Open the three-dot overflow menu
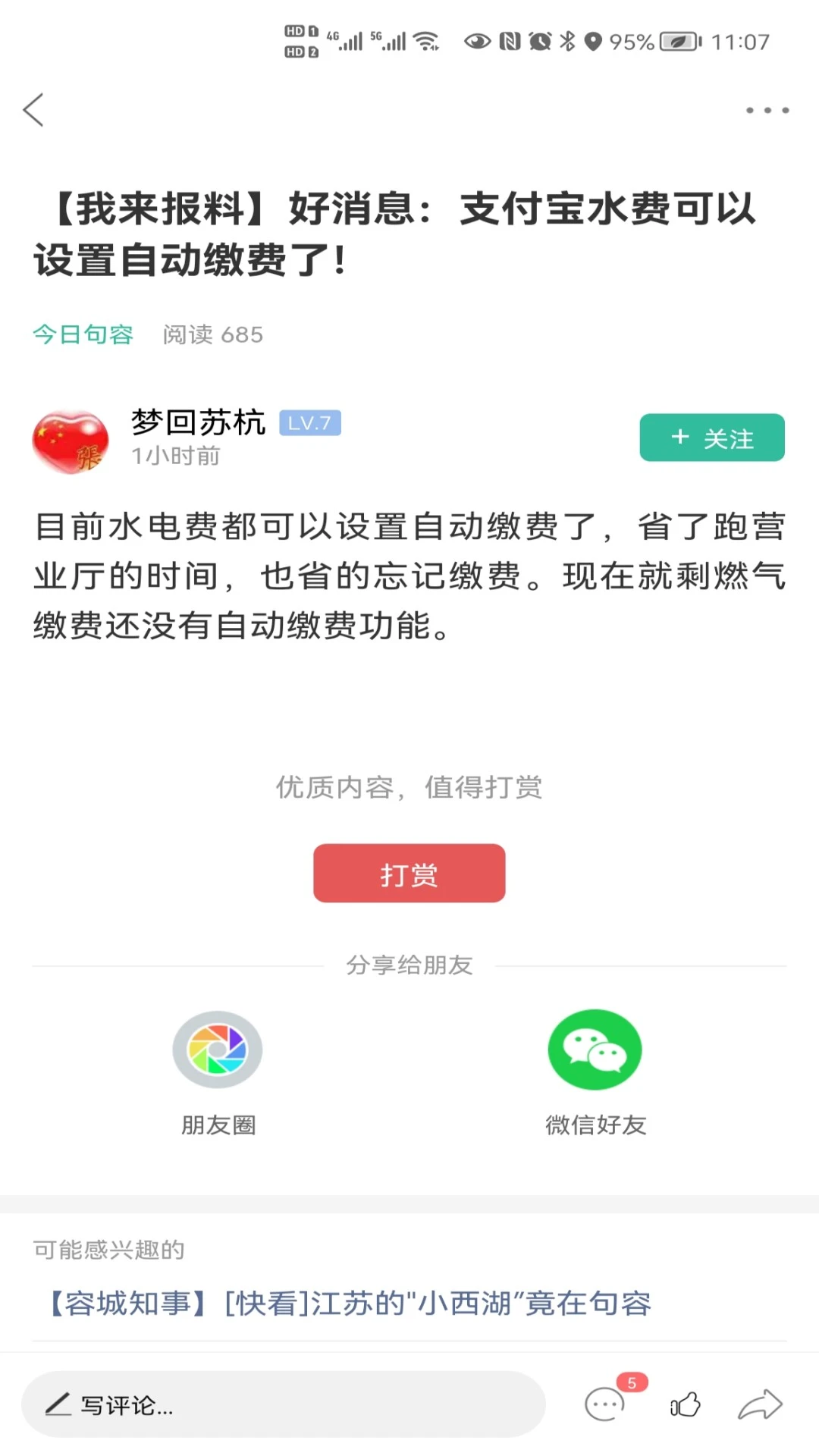Image resolution: width=819 pixels, height=1456 pixels. coord(767,110)
